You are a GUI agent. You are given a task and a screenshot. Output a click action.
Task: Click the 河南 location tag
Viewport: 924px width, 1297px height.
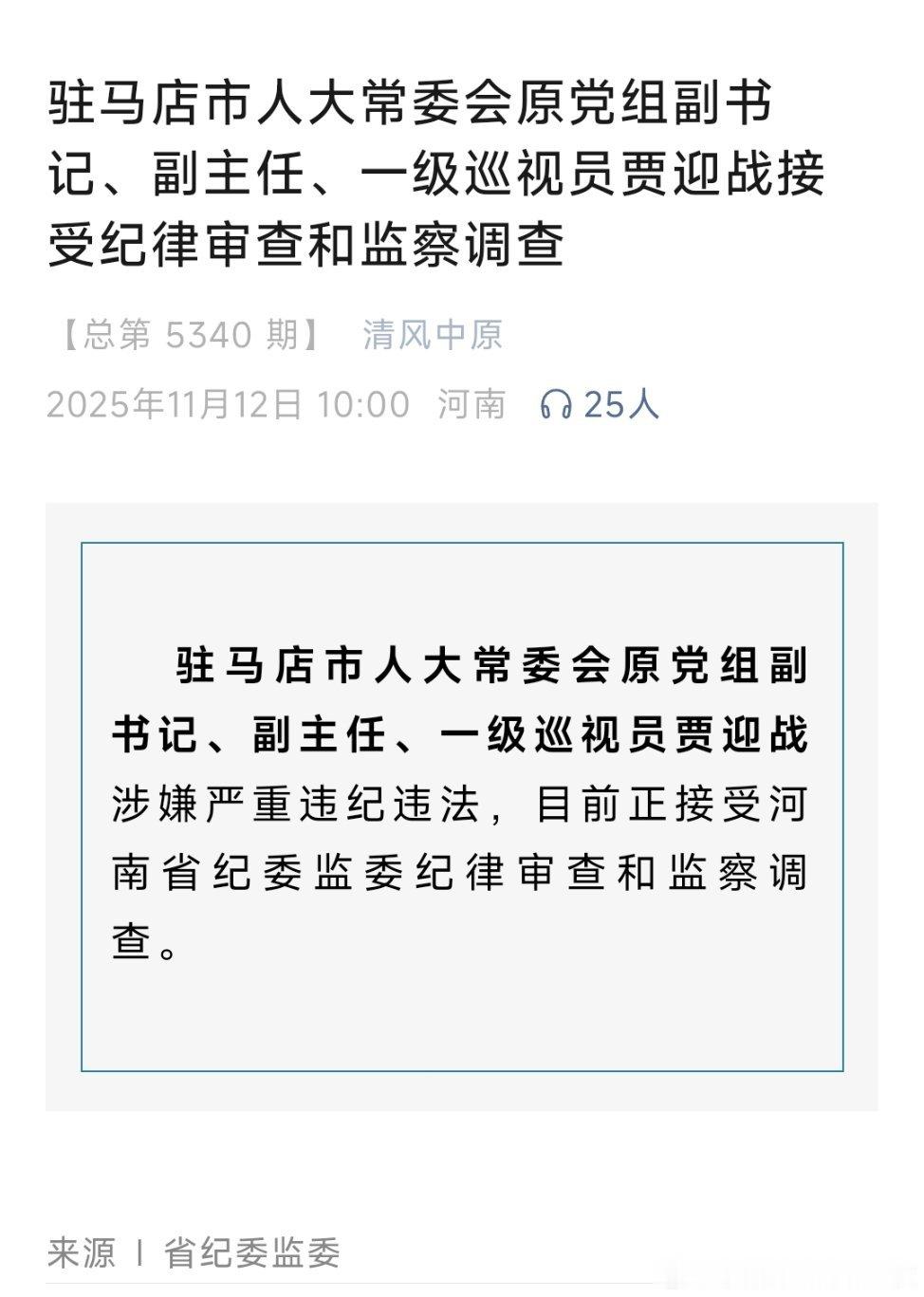click(471, 403)
